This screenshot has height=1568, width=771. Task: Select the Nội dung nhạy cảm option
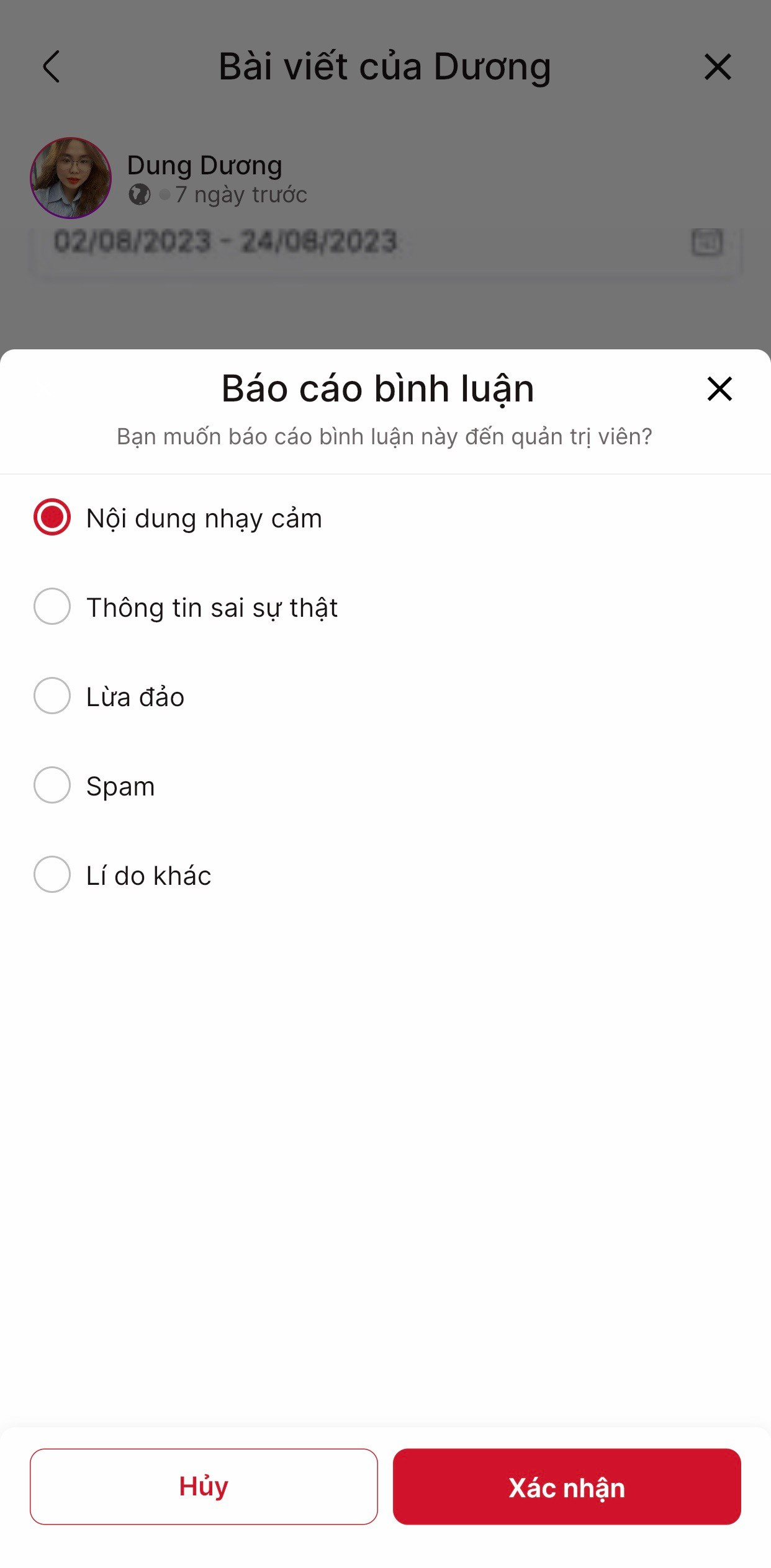pos(52,517)
